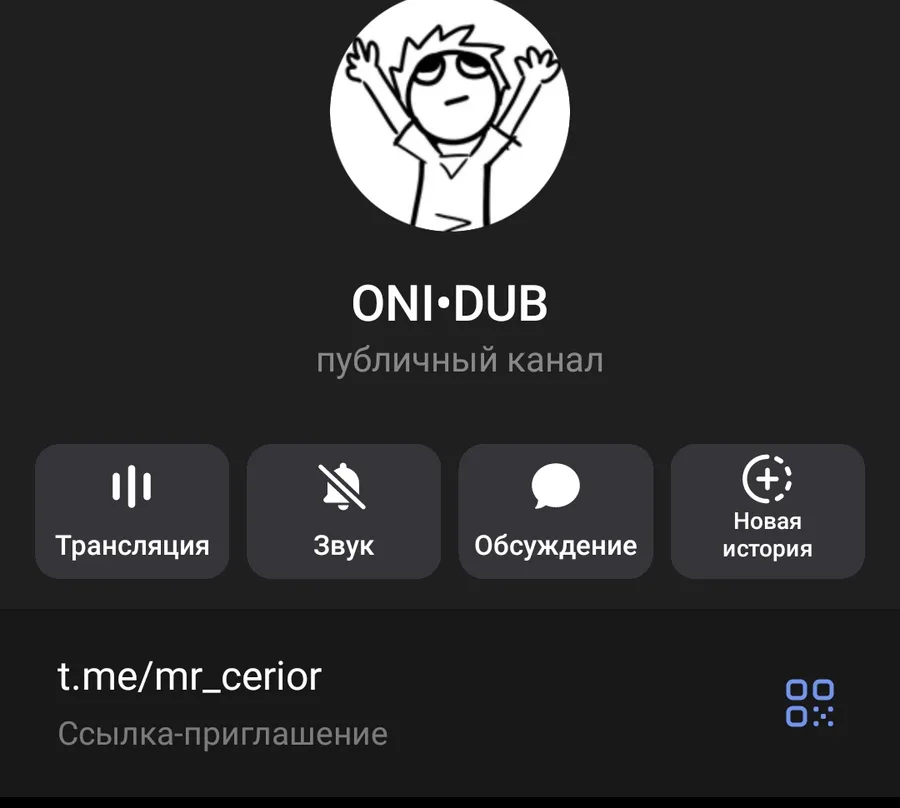Add a Новая история story
Screen dimensions: 900x808
(x=767, y=511)
